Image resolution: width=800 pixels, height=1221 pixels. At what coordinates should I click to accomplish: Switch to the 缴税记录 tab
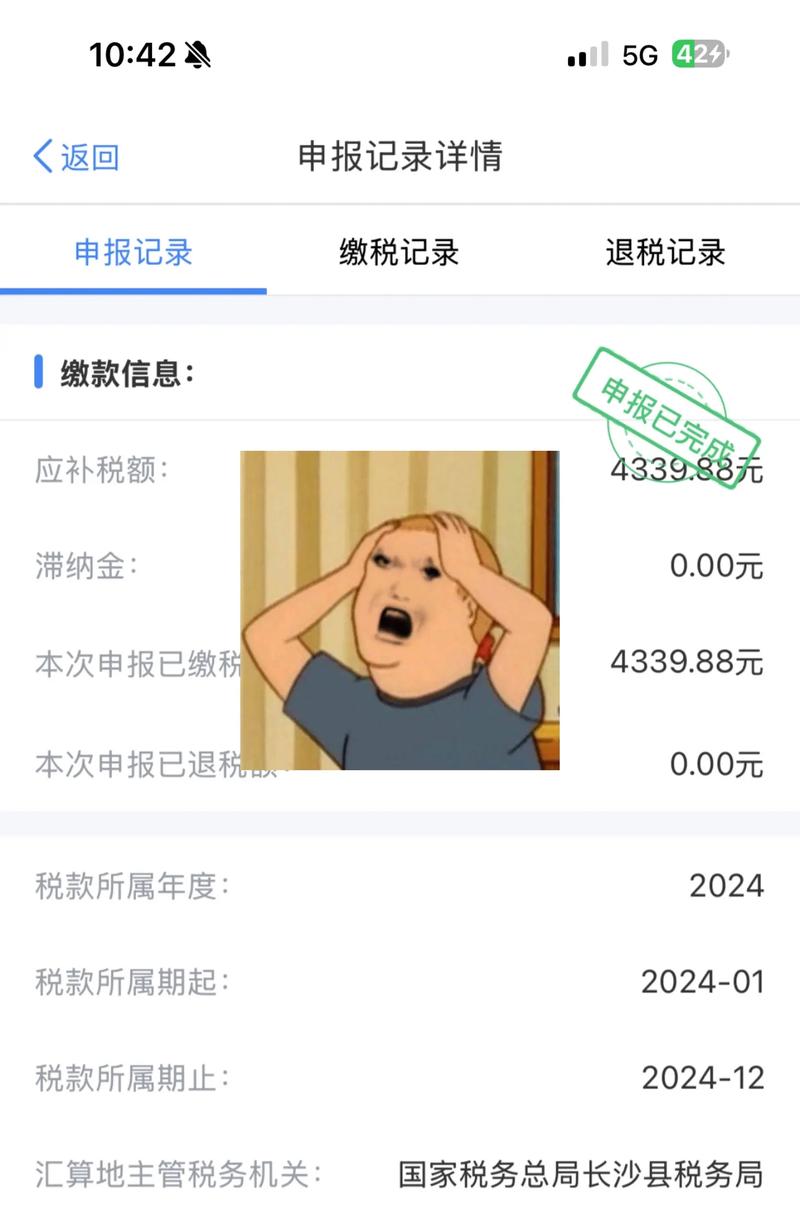pos(400,254)
